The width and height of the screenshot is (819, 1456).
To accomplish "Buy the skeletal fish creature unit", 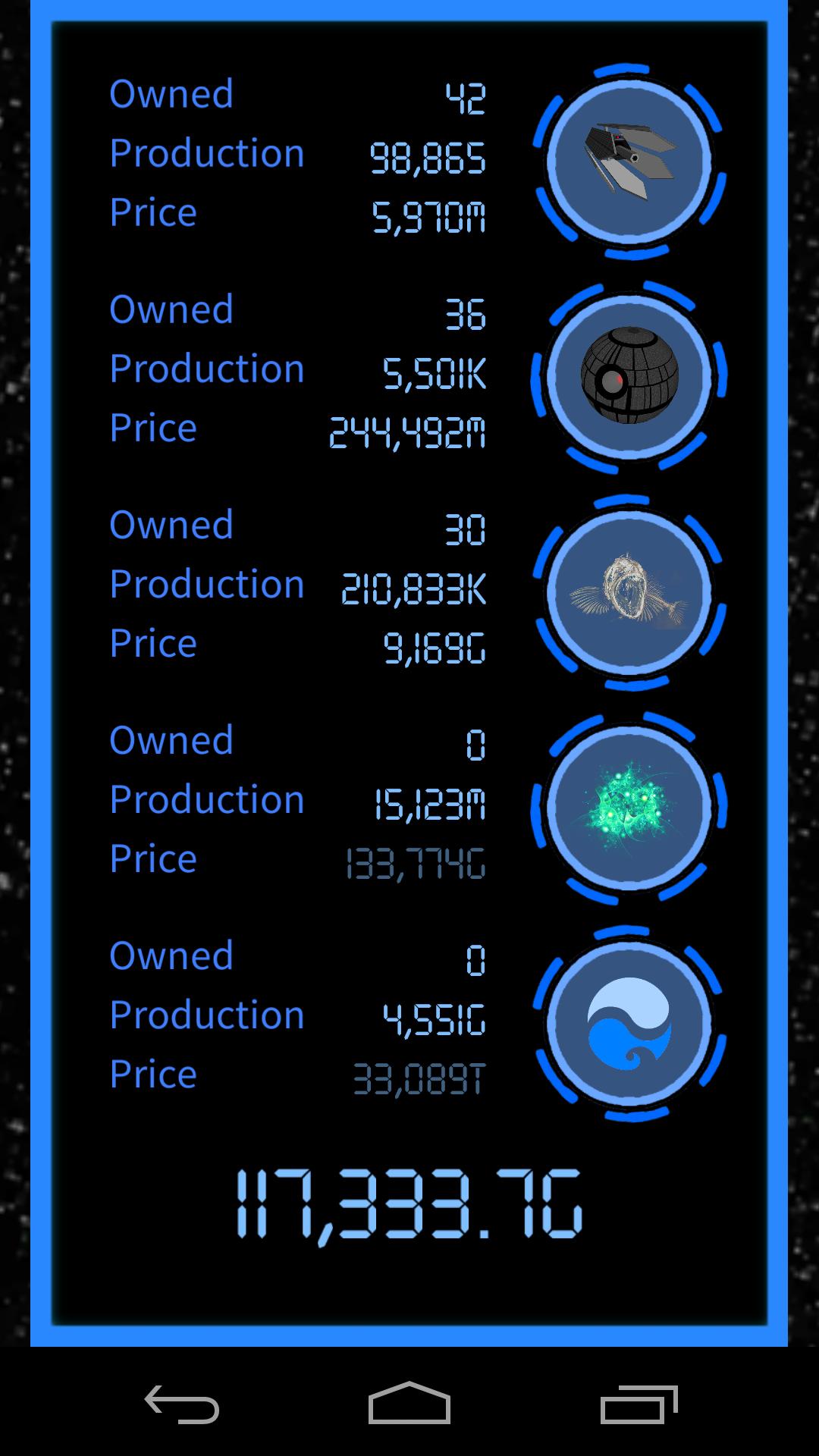I will point(629,592).
